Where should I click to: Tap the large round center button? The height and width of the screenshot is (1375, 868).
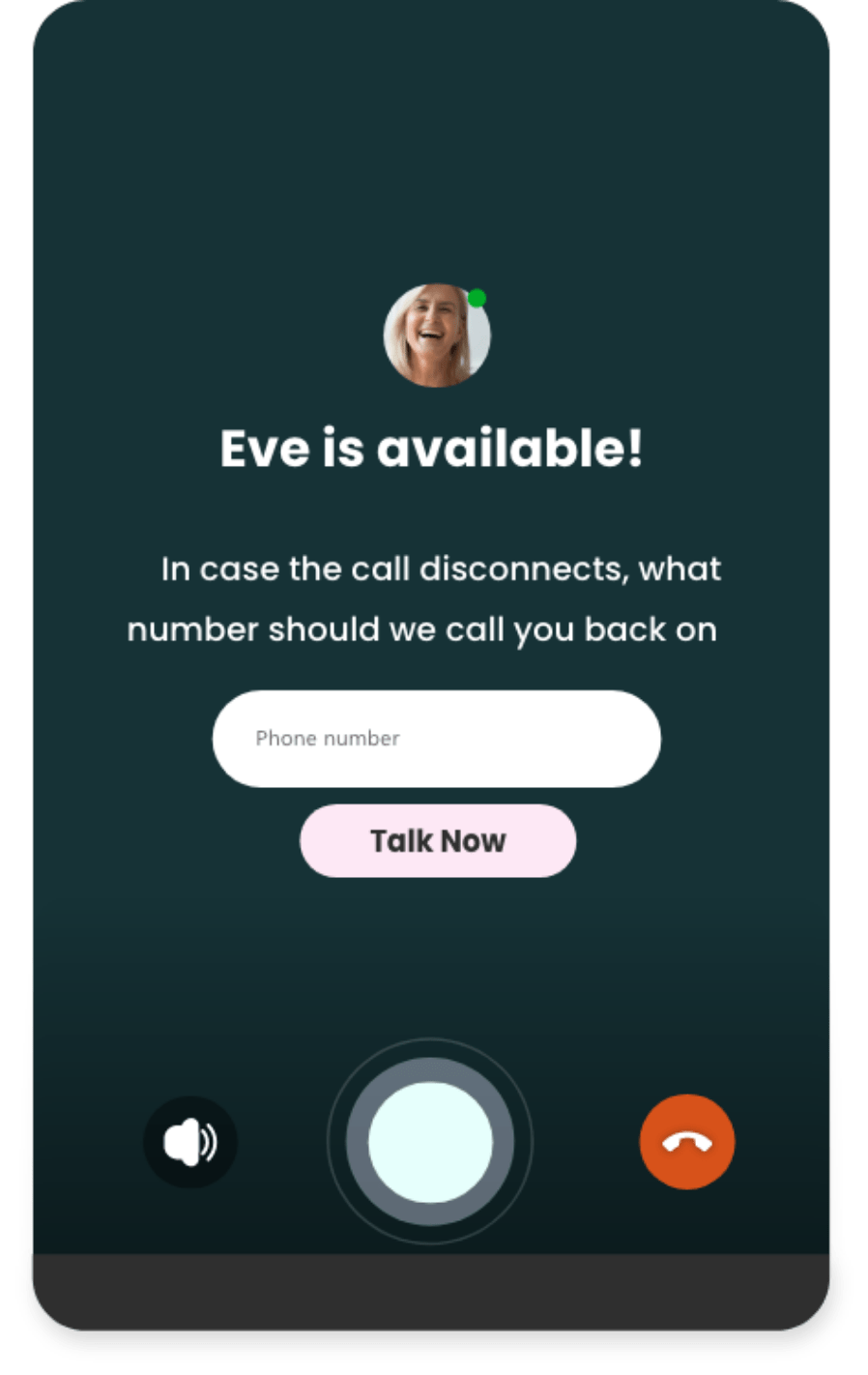click(x=430, y=1142)
